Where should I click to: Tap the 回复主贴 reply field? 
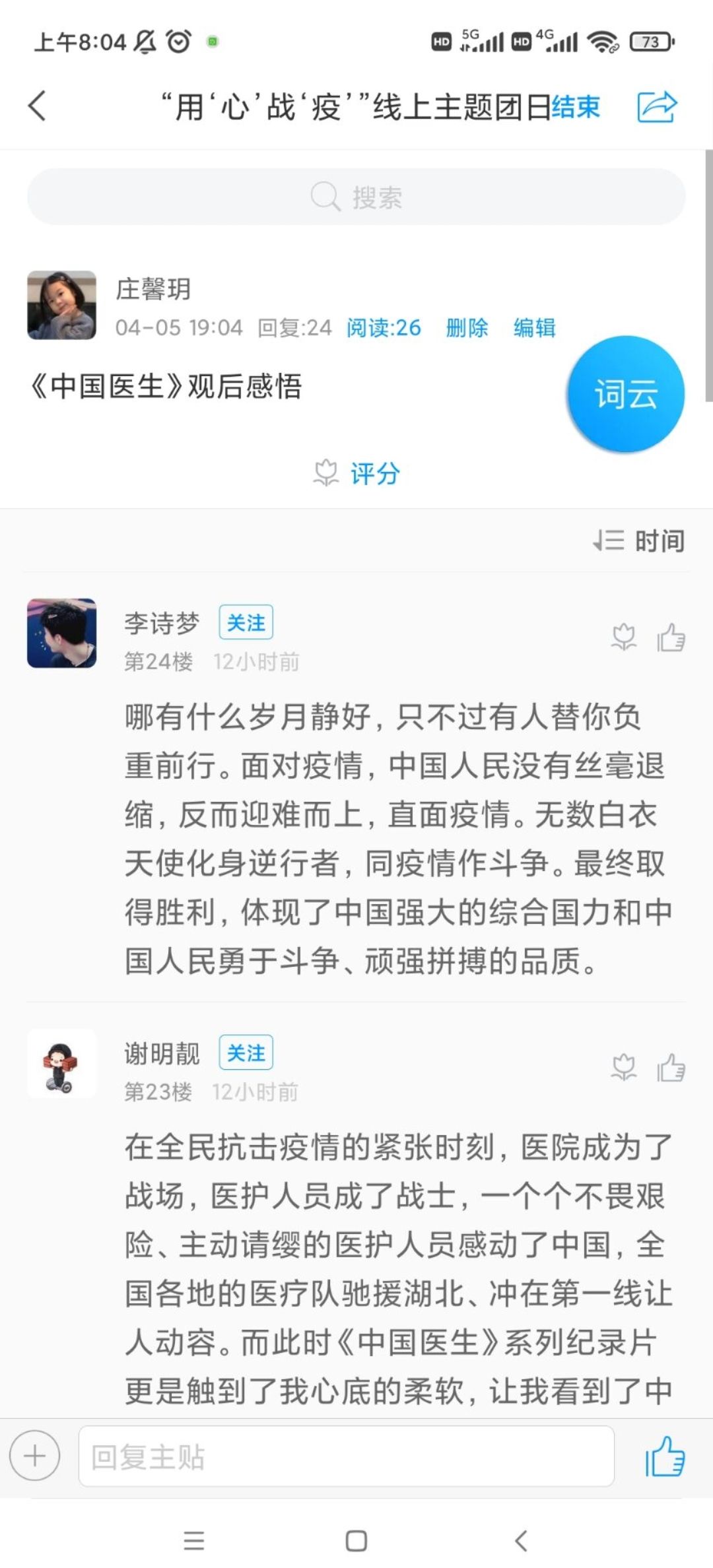(x=346, y=1456)
